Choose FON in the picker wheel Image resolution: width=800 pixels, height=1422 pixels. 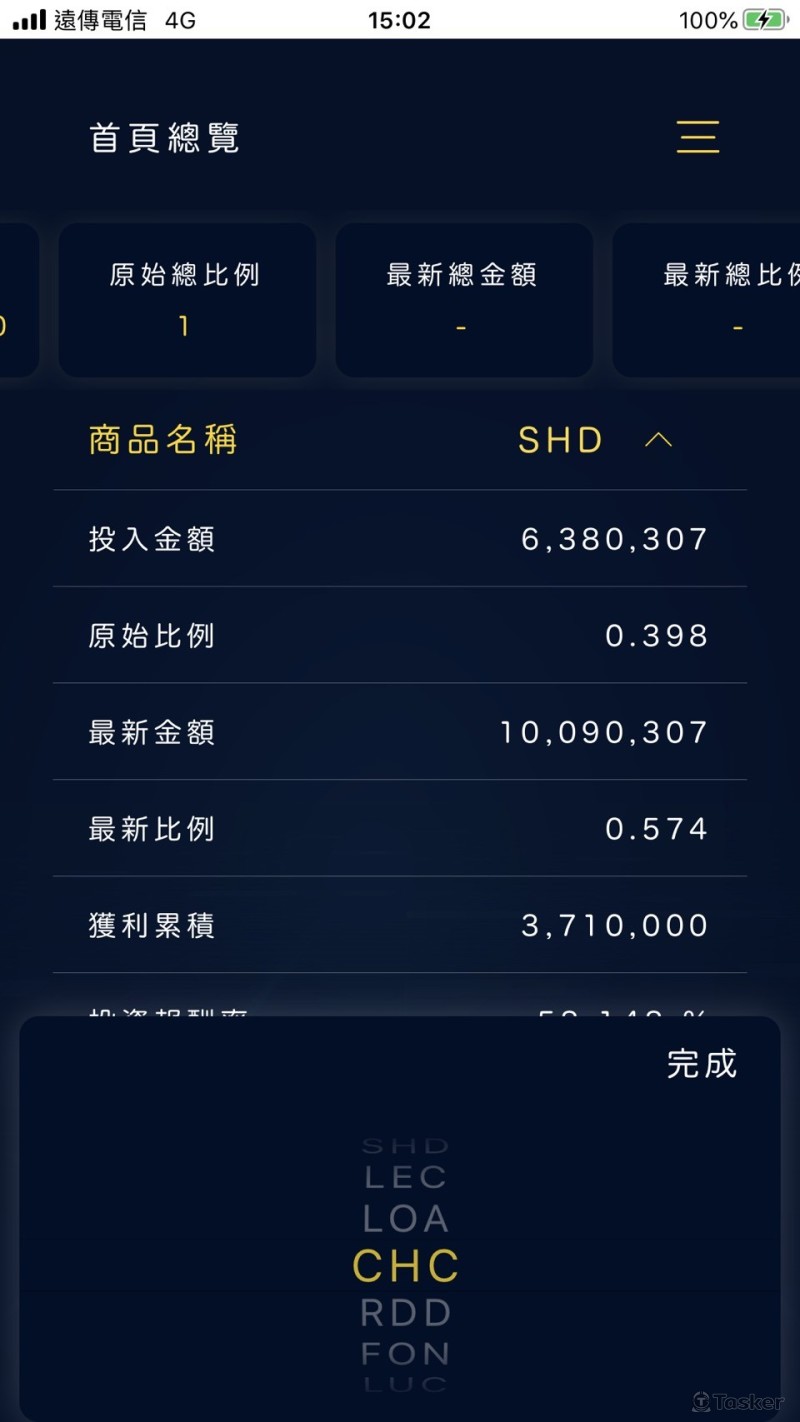click(405, 1353)
